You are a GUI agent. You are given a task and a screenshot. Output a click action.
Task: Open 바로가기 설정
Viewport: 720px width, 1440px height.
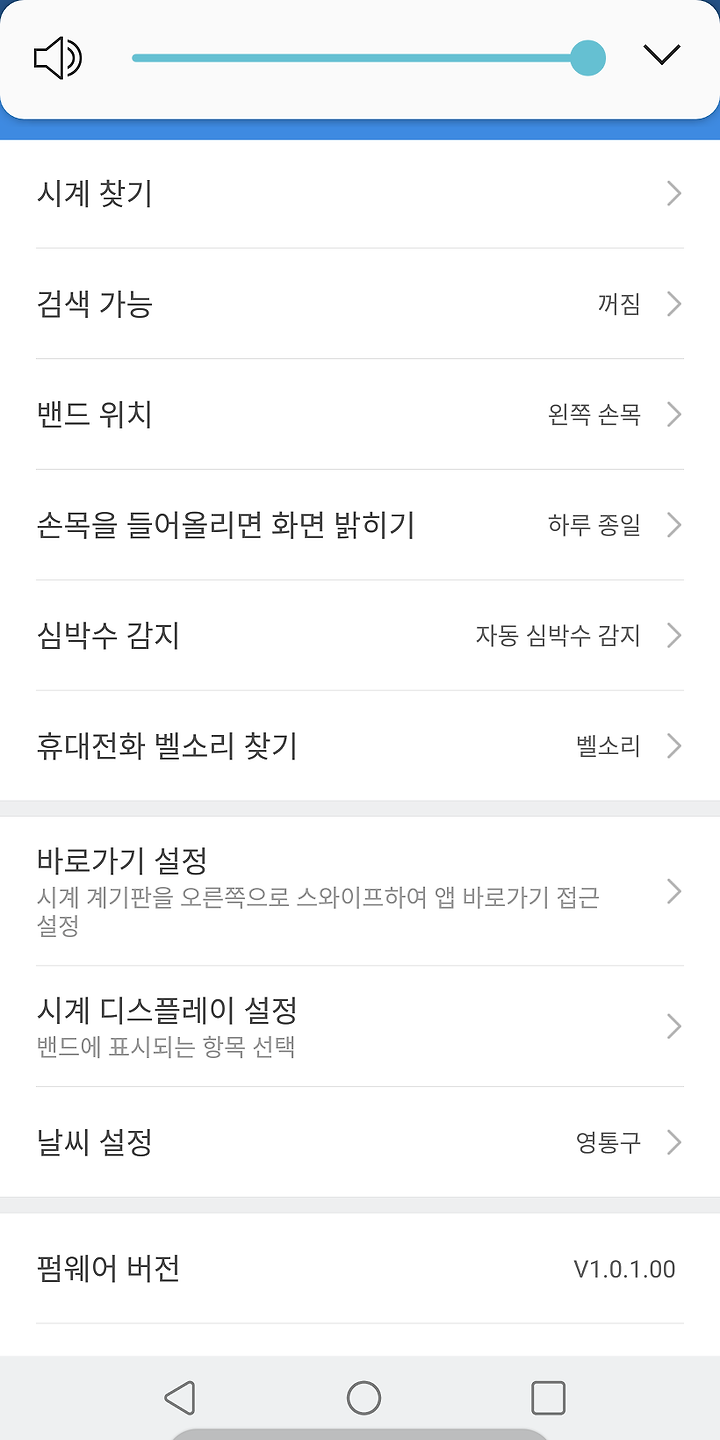(360, 891)
